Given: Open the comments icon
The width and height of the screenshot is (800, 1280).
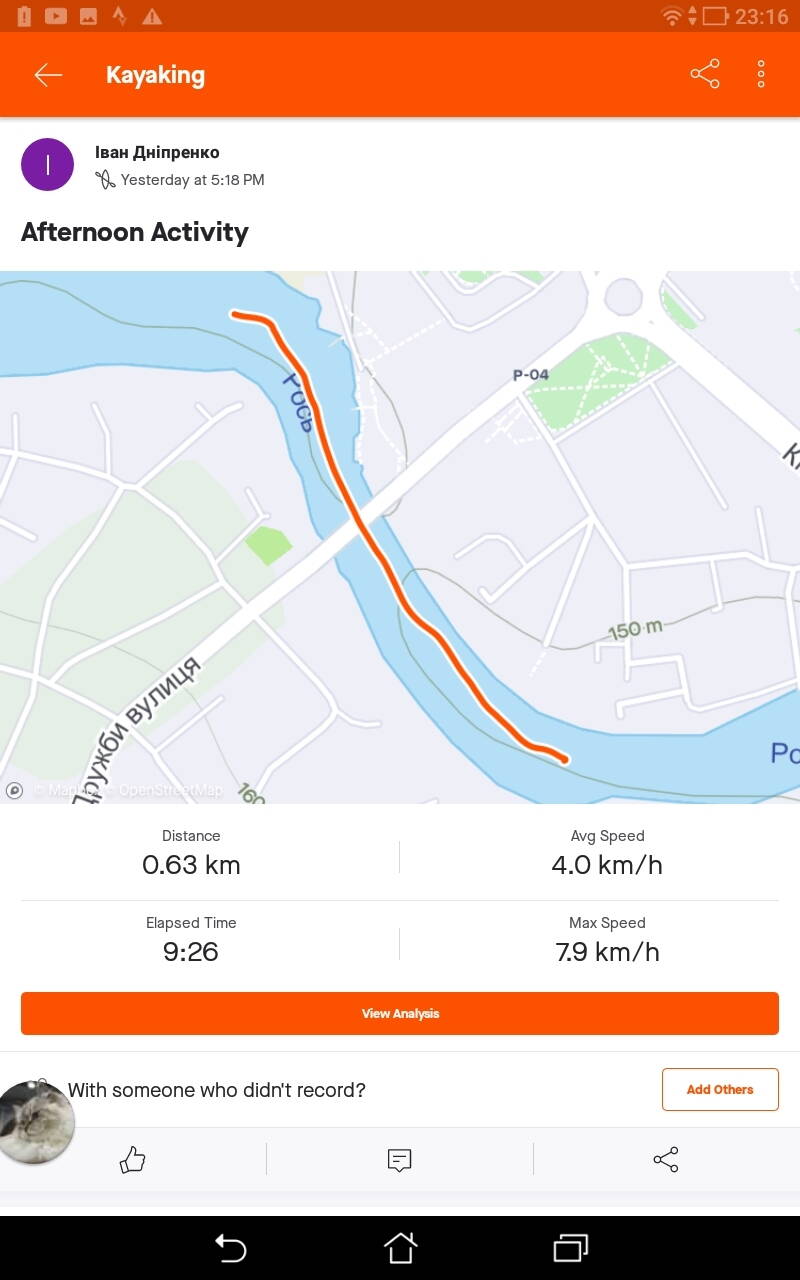Looking at the screenshot, I should pyautogui.click(x=399, y=1160).
